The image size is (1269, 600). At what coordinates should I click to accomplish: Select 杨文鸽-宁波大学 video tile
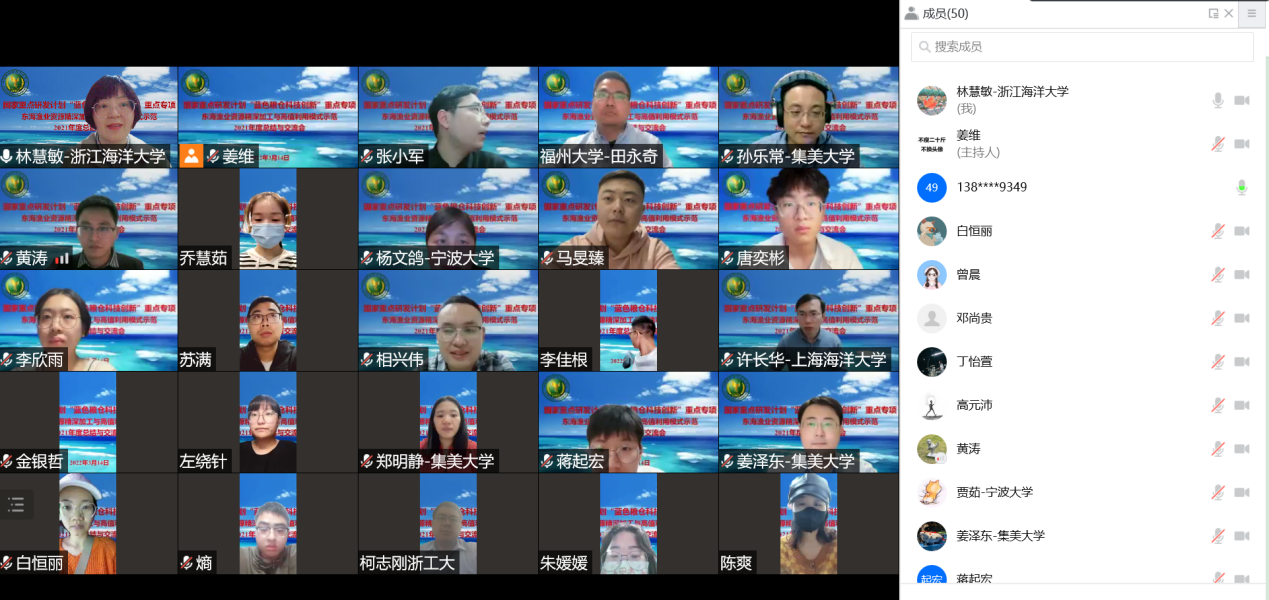[448, 217]
